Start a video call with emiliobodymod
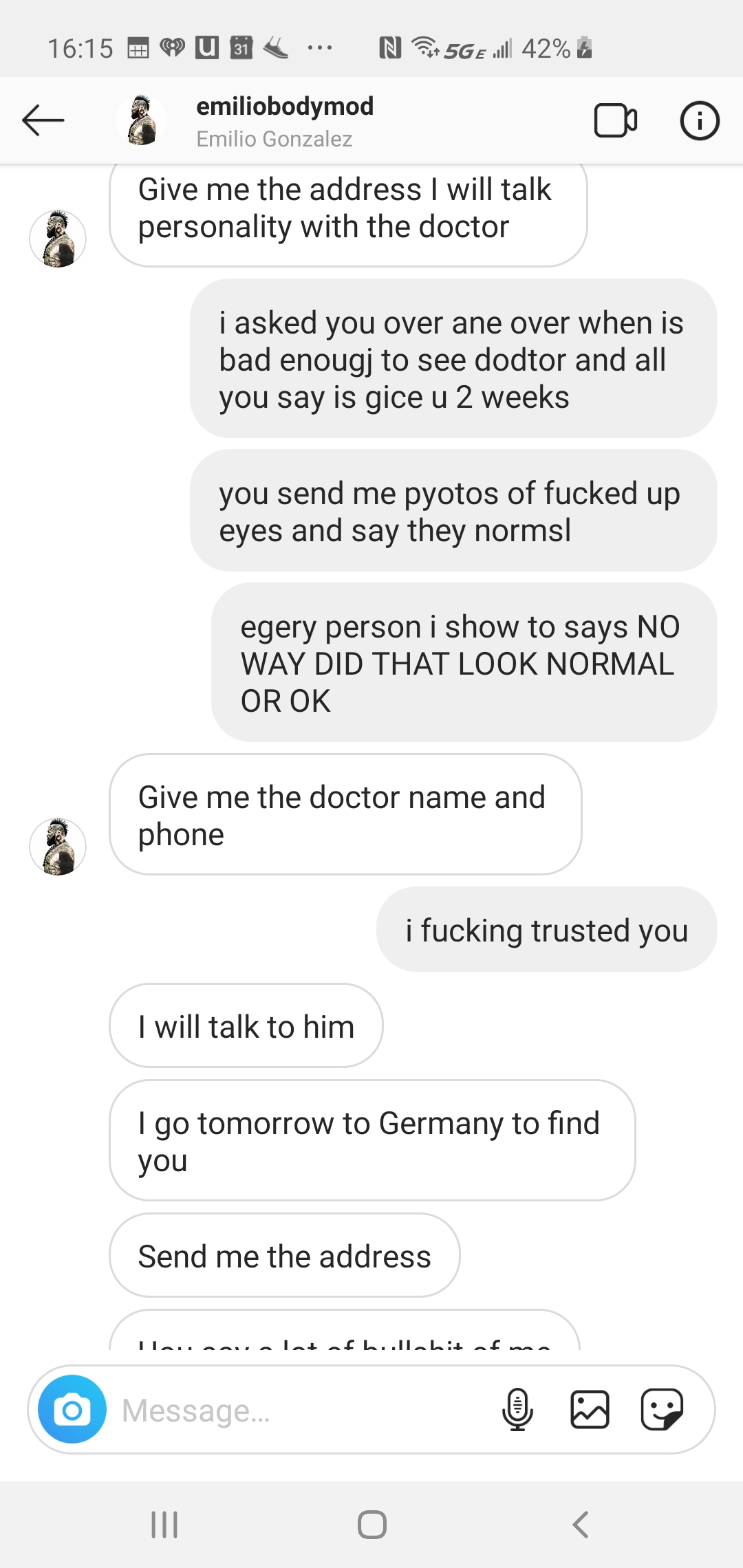The width and height of the screenshot is (743, 1568). tap(615, 121)
